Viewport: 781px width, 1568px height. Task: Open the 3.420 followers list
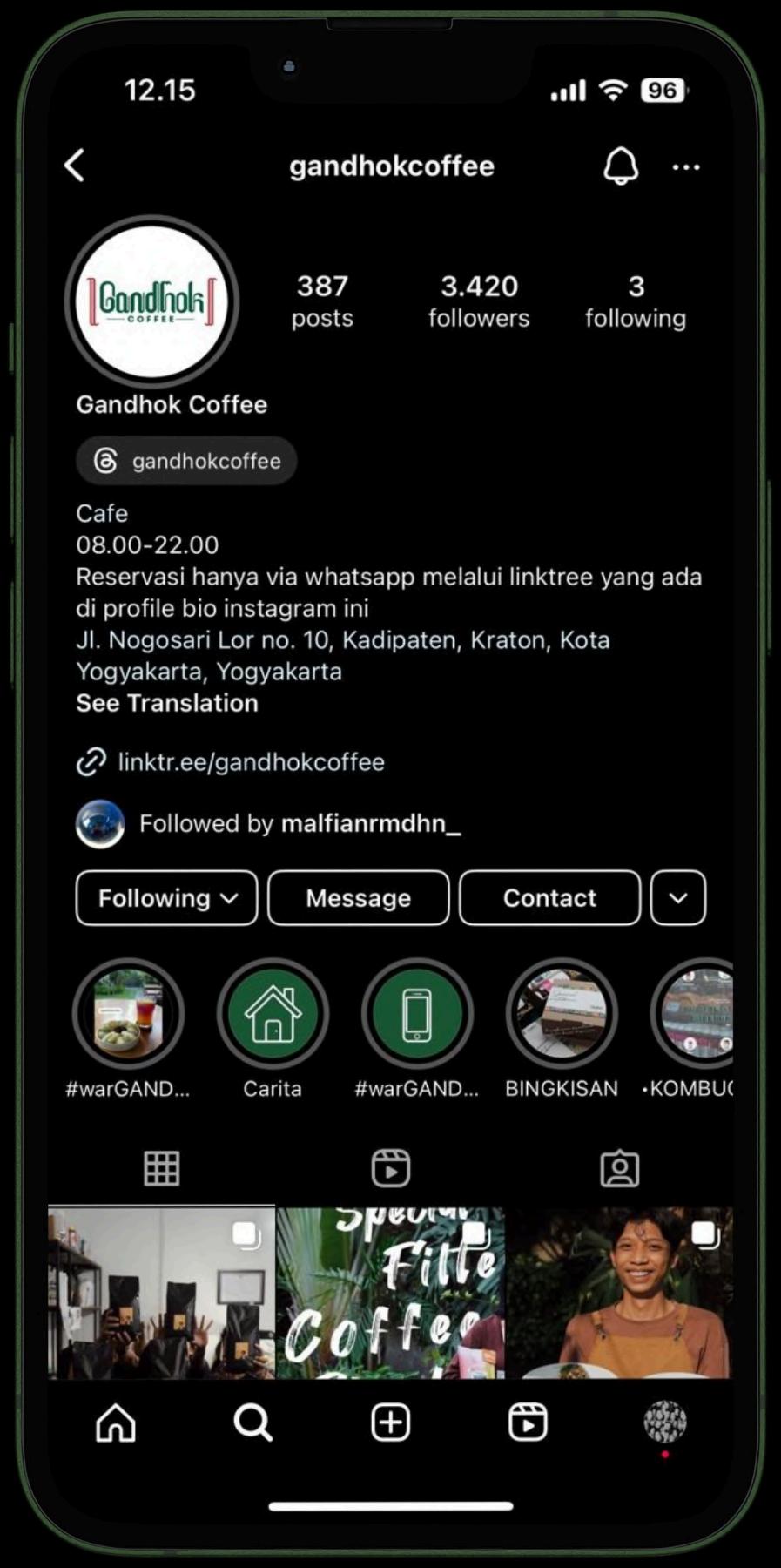coord(479,301)
